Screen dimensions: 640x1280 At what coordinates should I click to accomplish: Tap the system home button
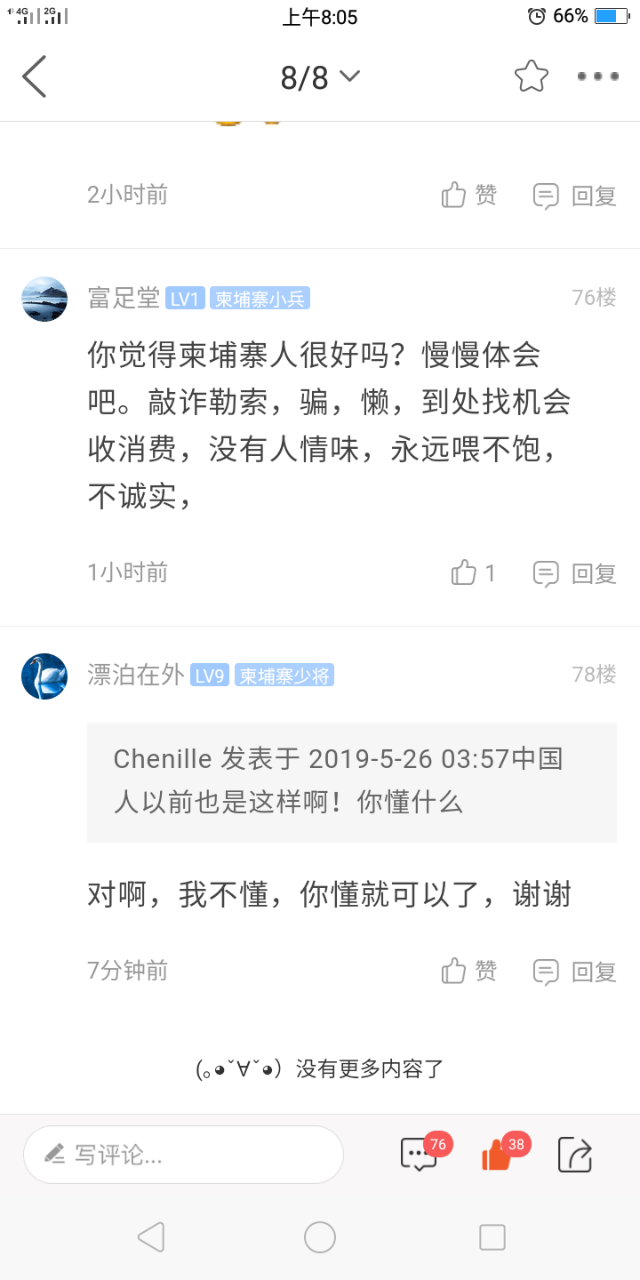coord(320,1237)
